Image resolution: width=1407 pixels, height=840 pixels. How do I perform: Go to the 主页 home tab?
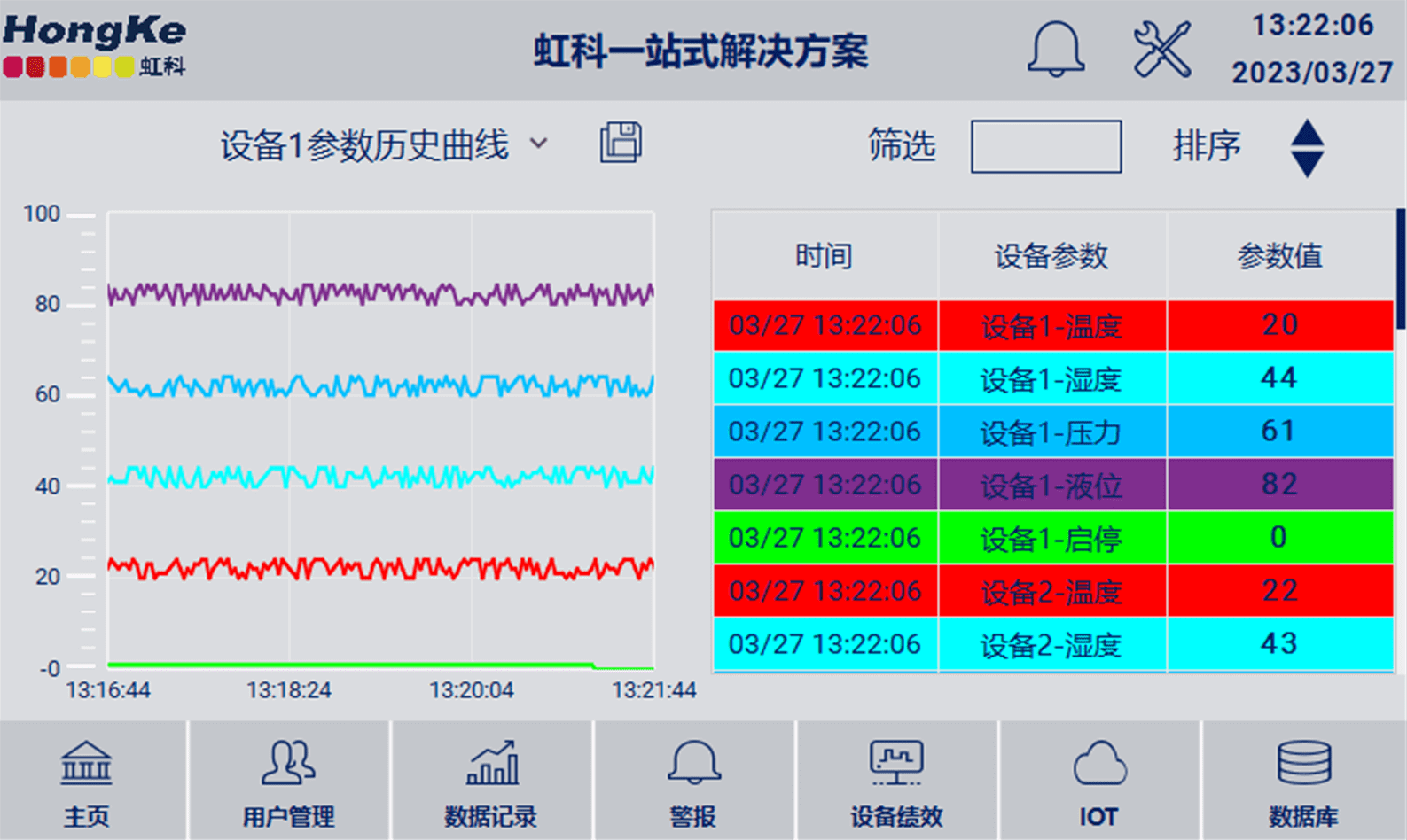coord(87,782)
